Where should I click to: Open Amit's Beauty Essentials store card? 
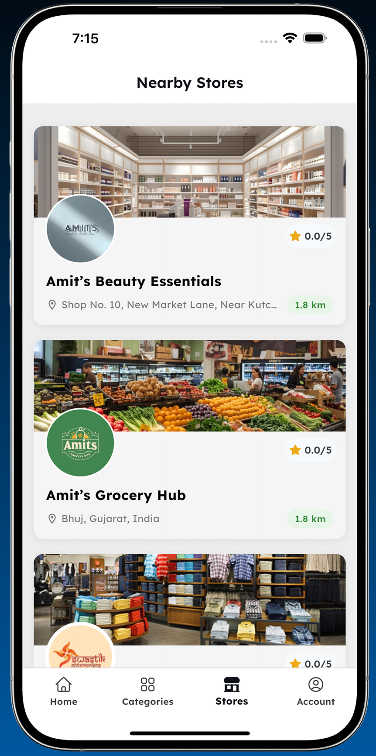[x=189, y=225]
